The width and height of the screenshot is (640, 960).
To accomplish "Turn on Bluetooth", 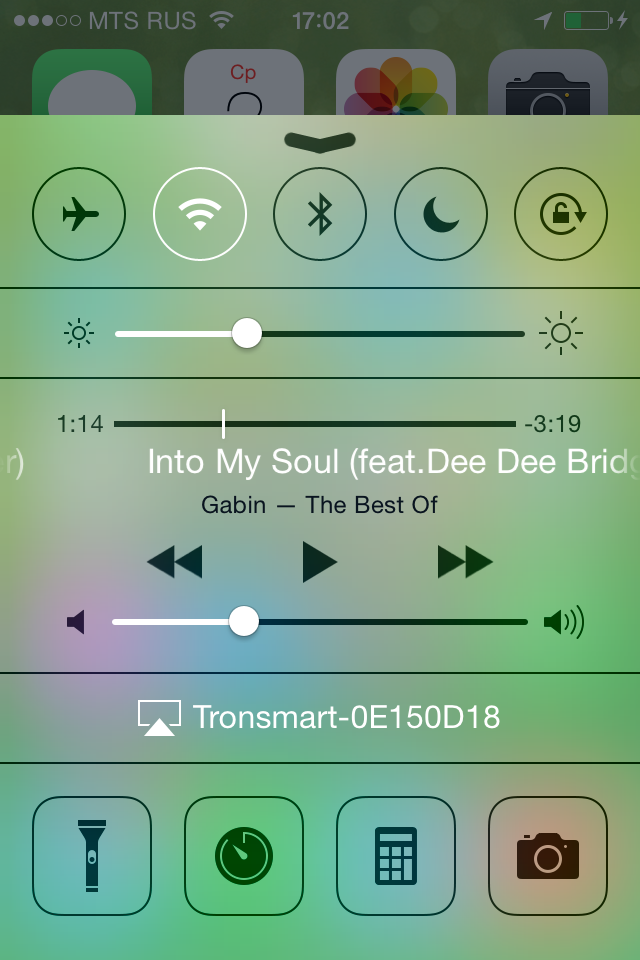I will click(x=320, y=214).
